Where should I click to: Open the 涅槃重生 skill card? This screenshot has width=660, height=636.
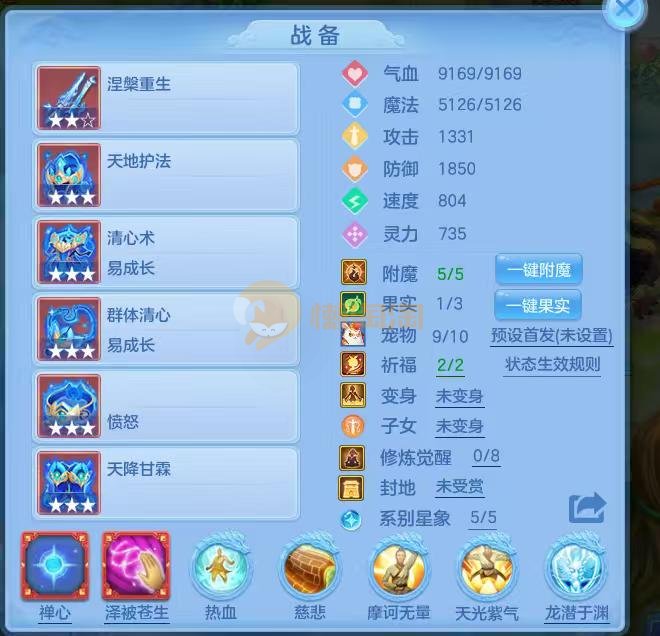(x=166, y=98)
